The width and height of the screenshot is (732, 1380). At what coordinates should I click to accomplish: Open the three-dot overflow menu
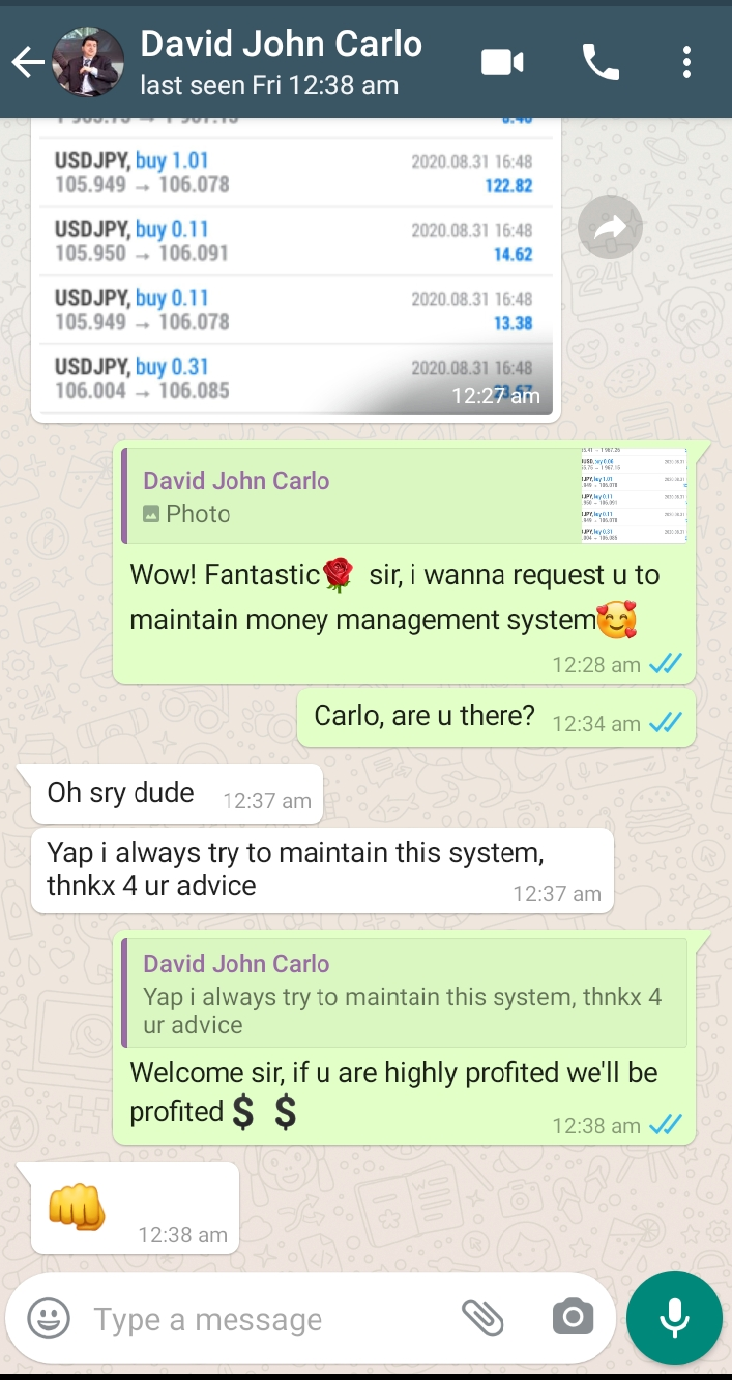[x=686, y=63]
